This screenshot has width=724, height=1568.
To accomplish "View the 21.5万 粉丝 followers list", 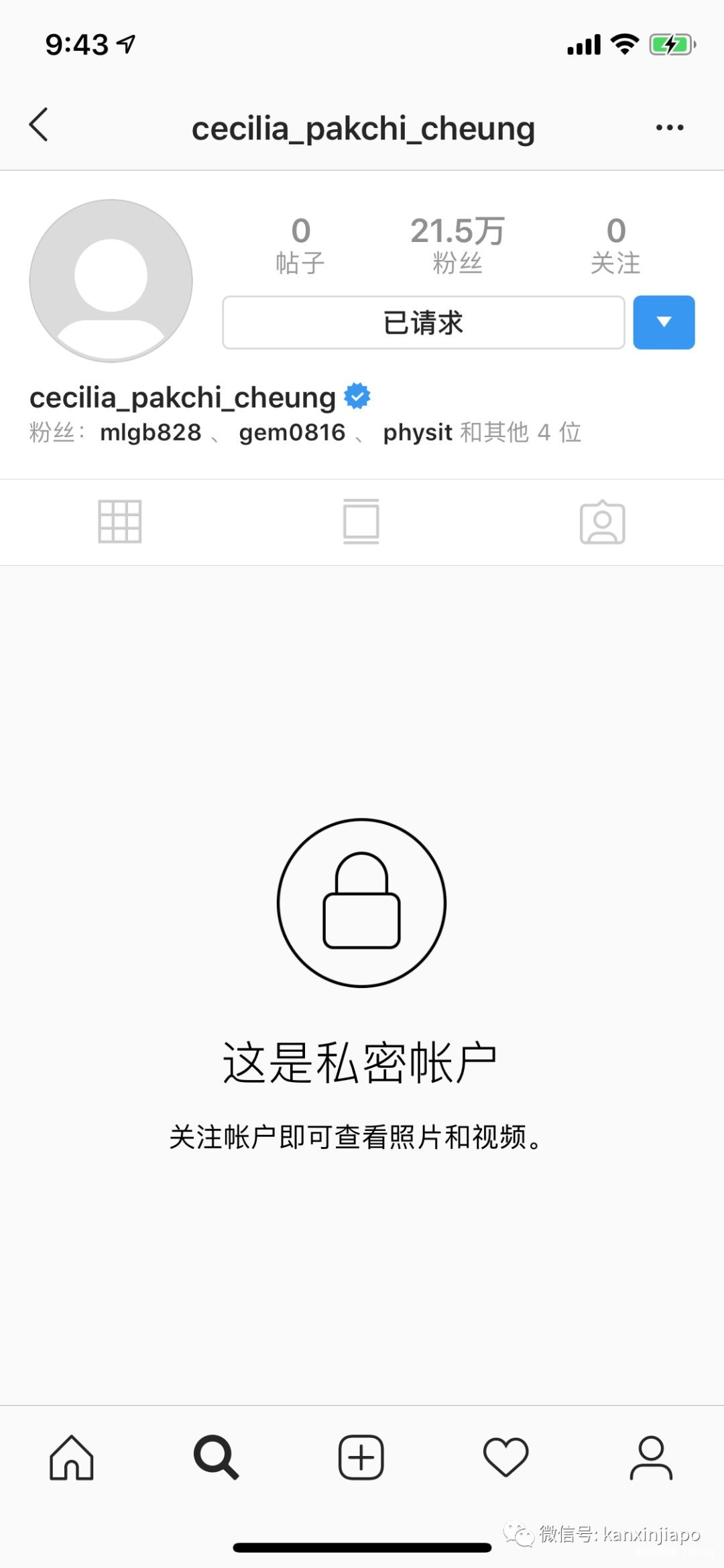I will coord(457,245).
